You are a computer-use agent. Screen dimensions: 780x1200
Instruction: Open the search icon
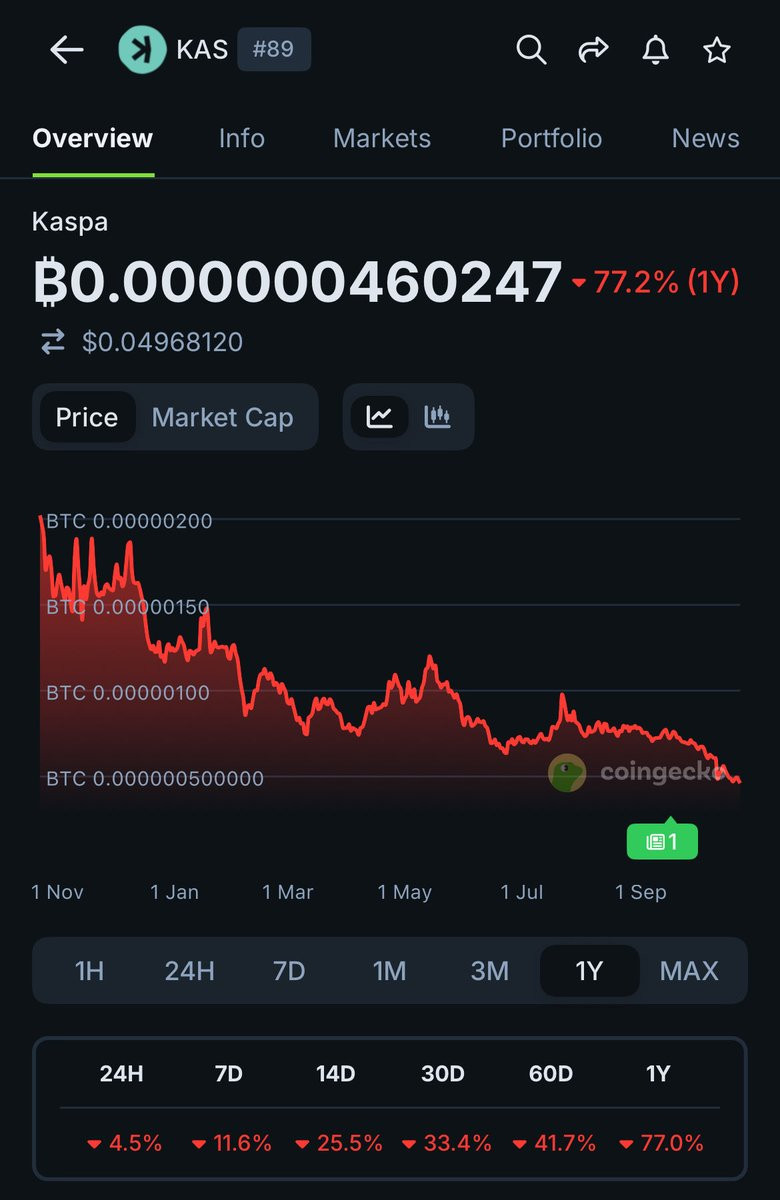click(531, 50)
